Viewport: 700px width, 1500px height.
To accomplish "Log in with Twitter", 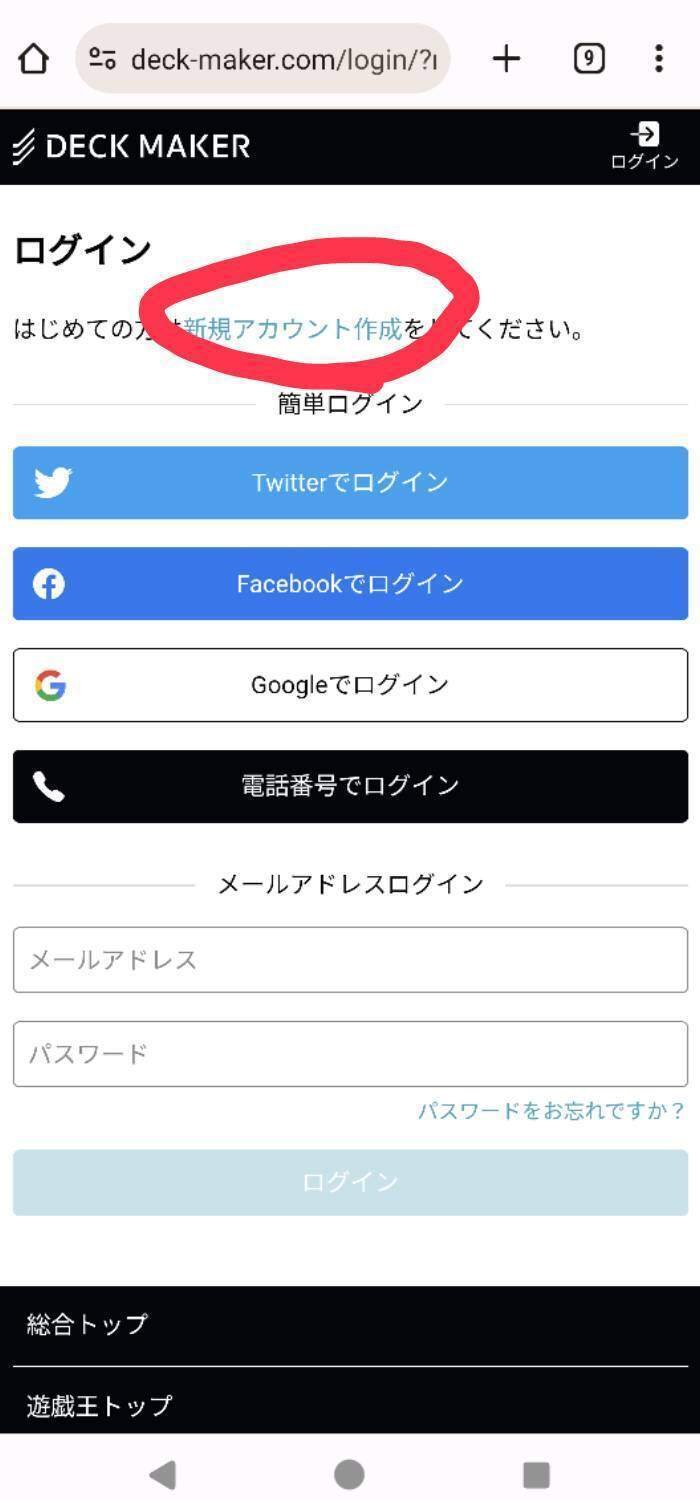I will tap(350, 483).
